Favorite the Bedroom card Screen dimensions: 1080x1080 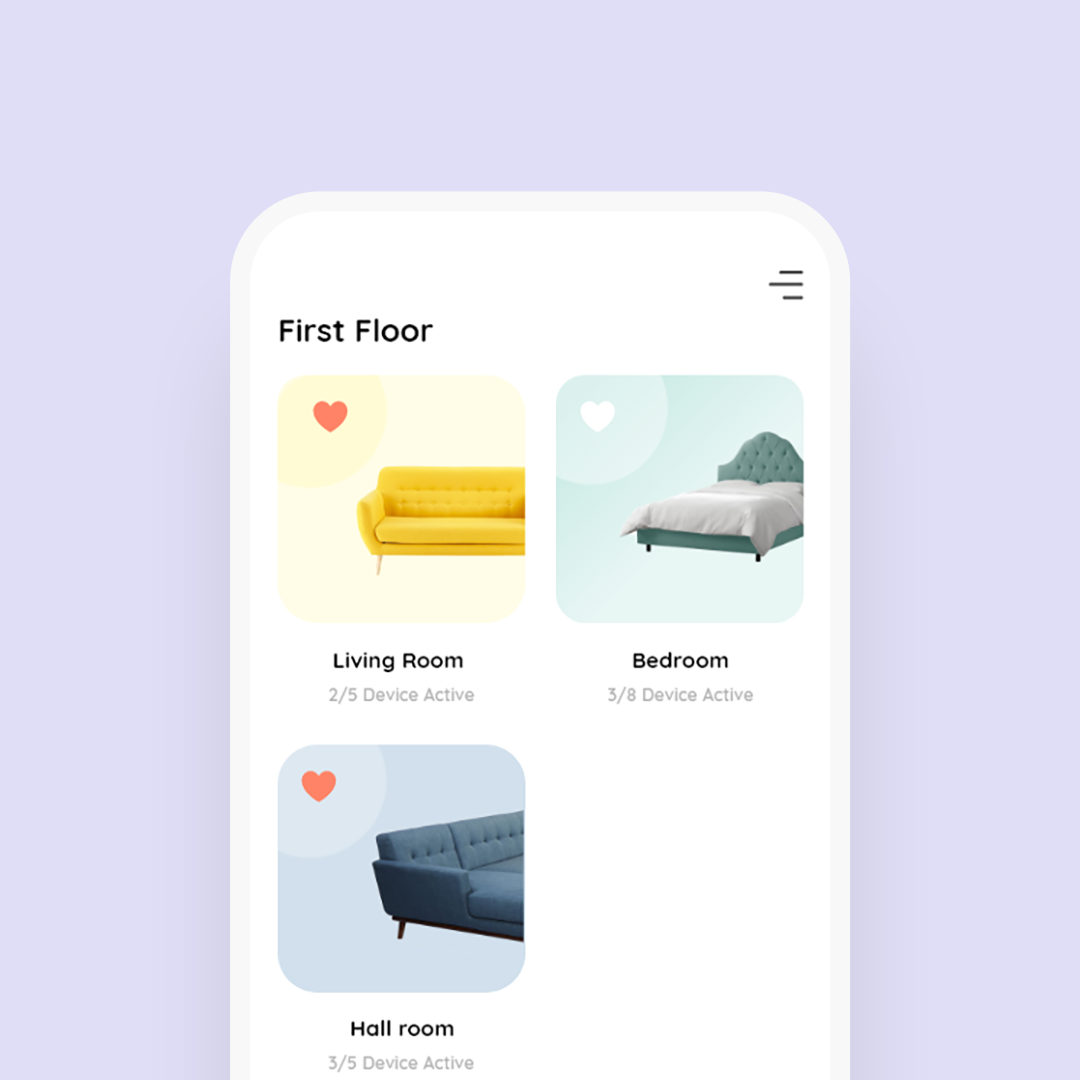coord(597,416)
